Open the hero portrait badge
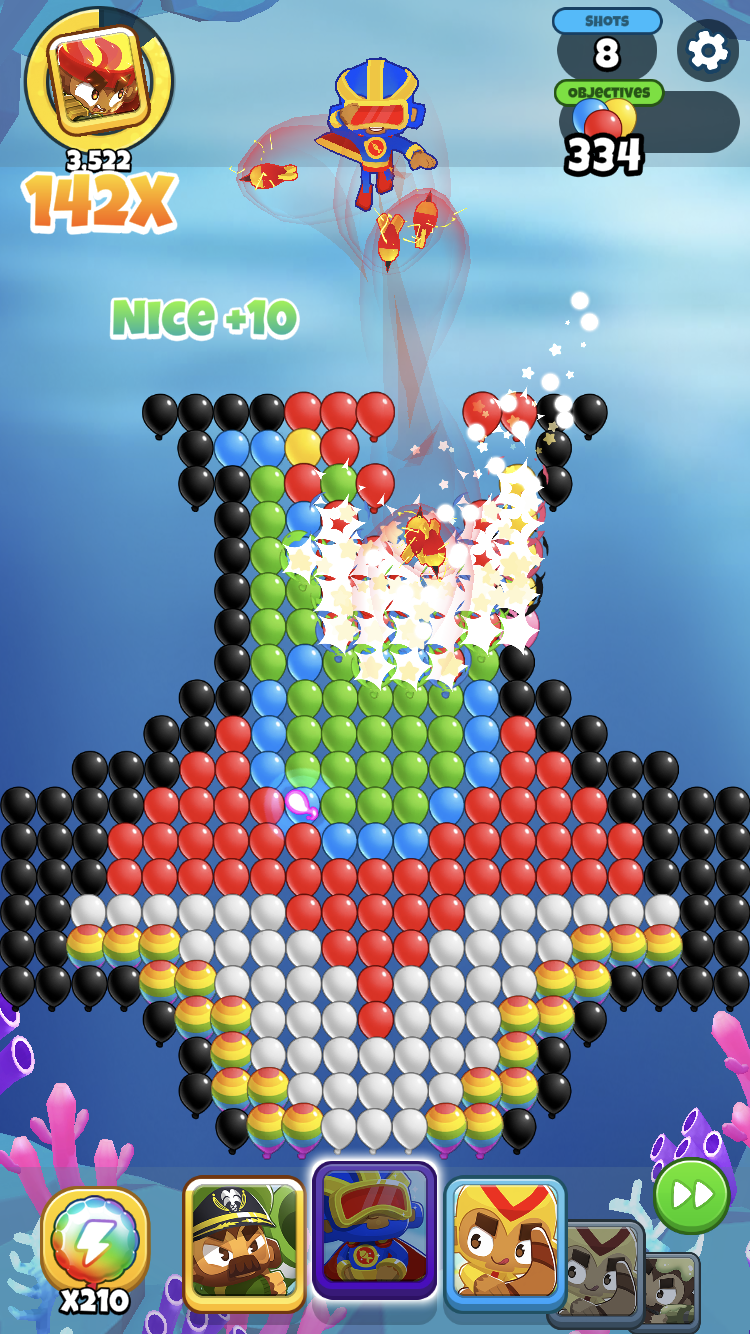750x1334 pixels. (98, 78)
